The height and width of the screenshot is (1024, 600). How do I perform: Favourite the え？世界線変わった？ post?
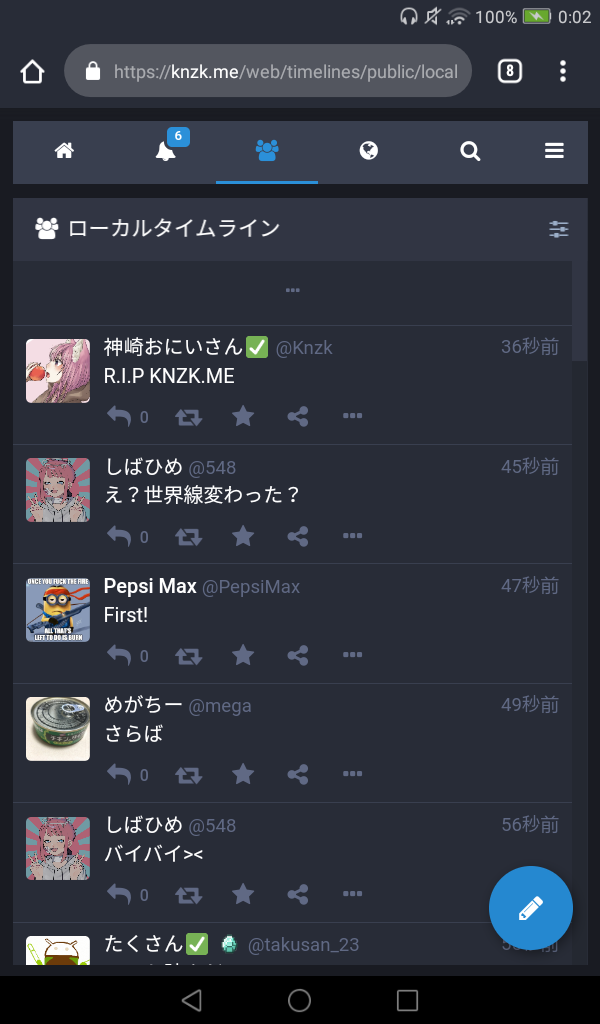tap(243, 536)
